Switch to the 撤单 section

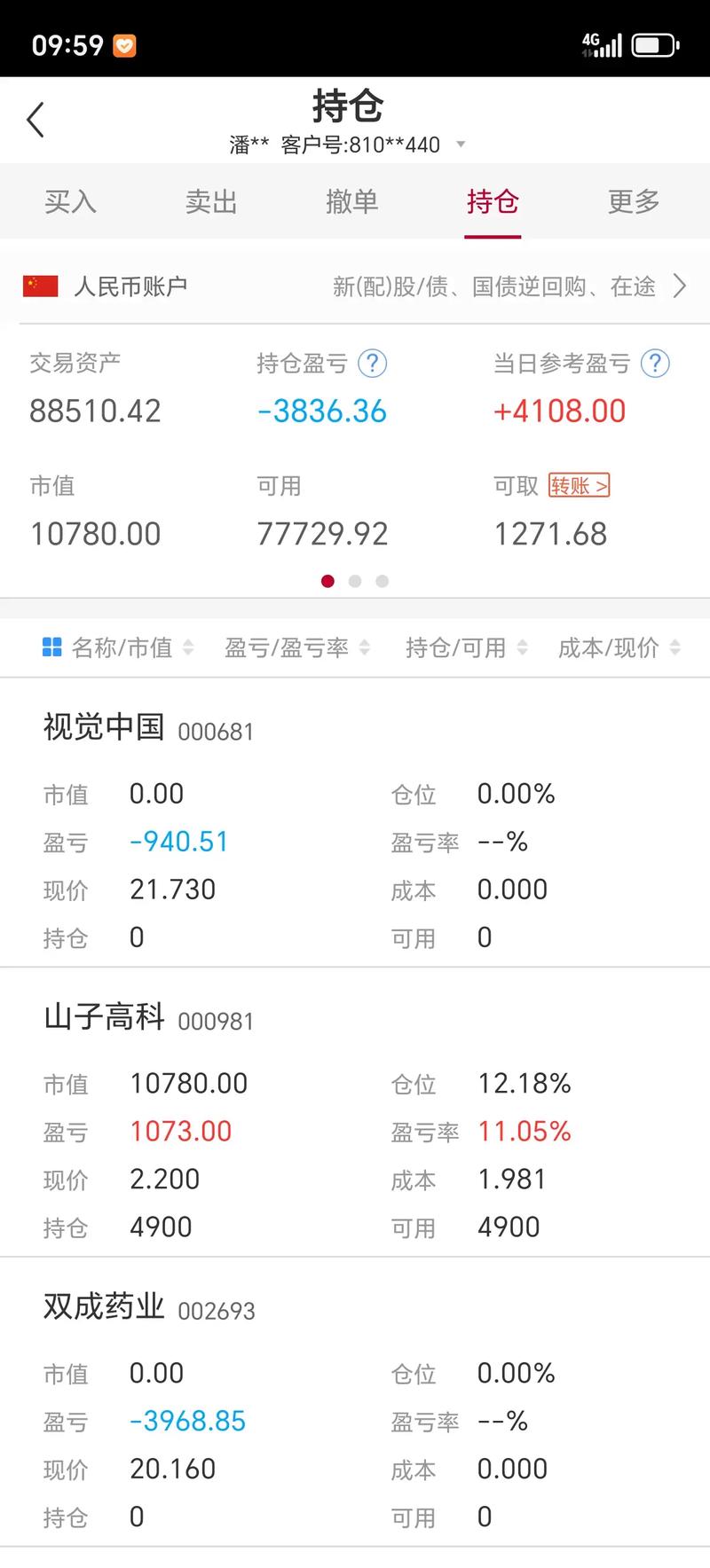coord(352,202)
